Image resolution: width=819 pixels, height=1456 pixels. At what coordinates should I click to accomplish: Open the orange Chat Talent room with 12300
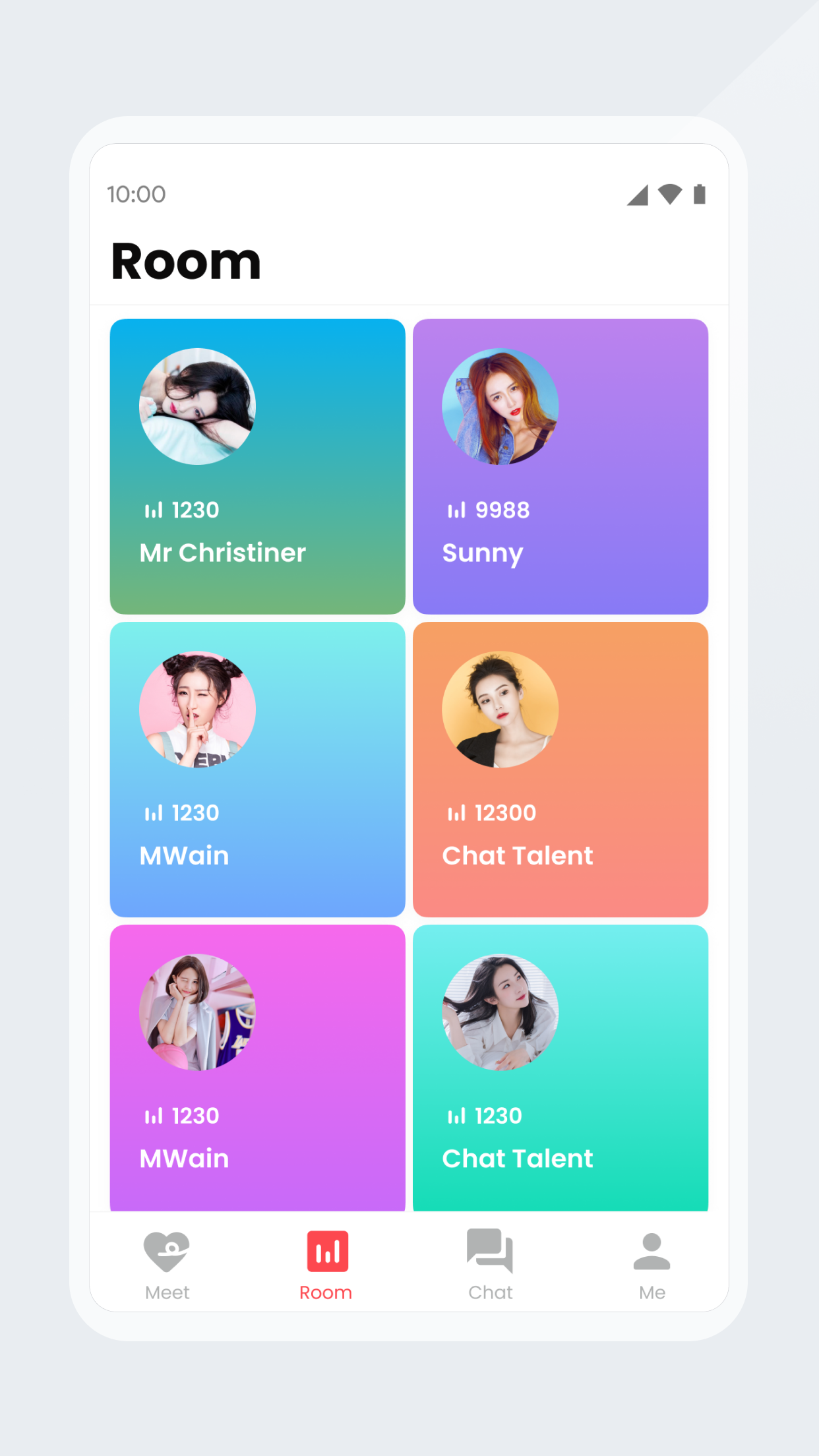coord(561,770)
